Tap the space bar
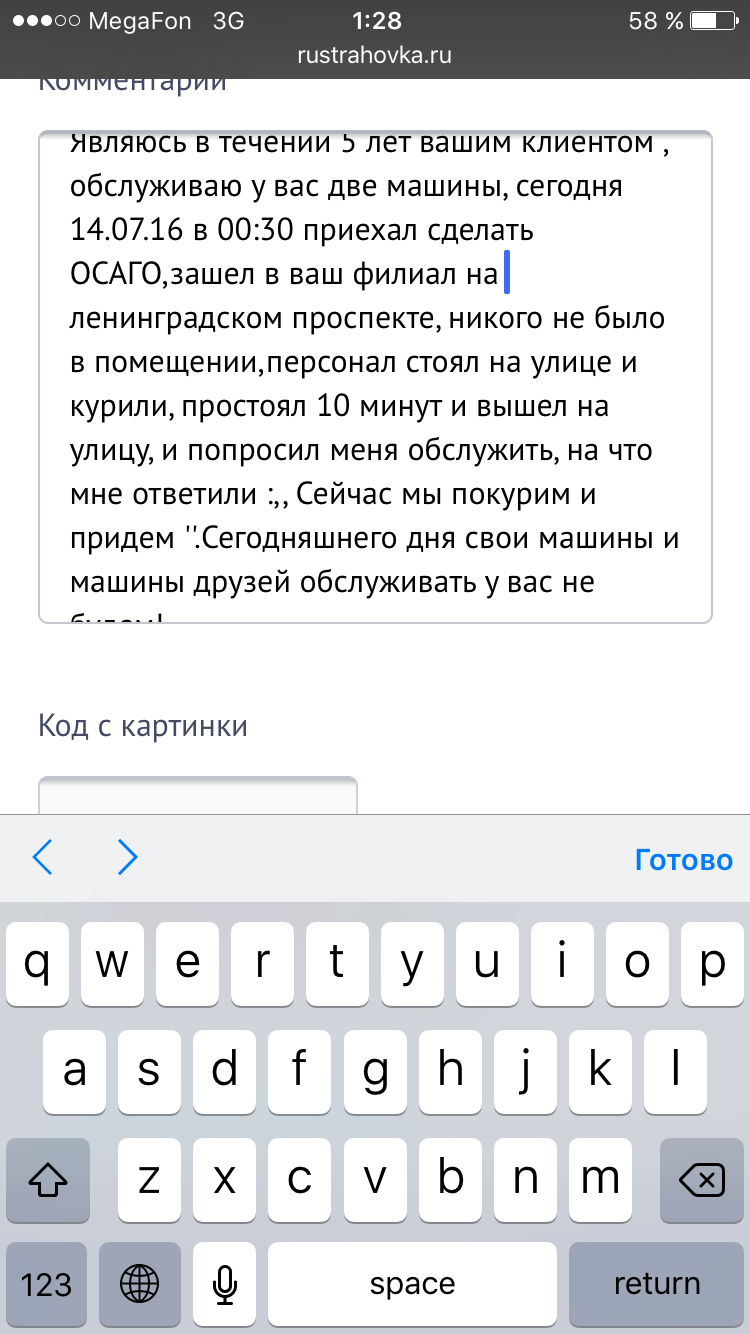The image size is (750, 1334). pyautogui.click(x=412, y=1284)
